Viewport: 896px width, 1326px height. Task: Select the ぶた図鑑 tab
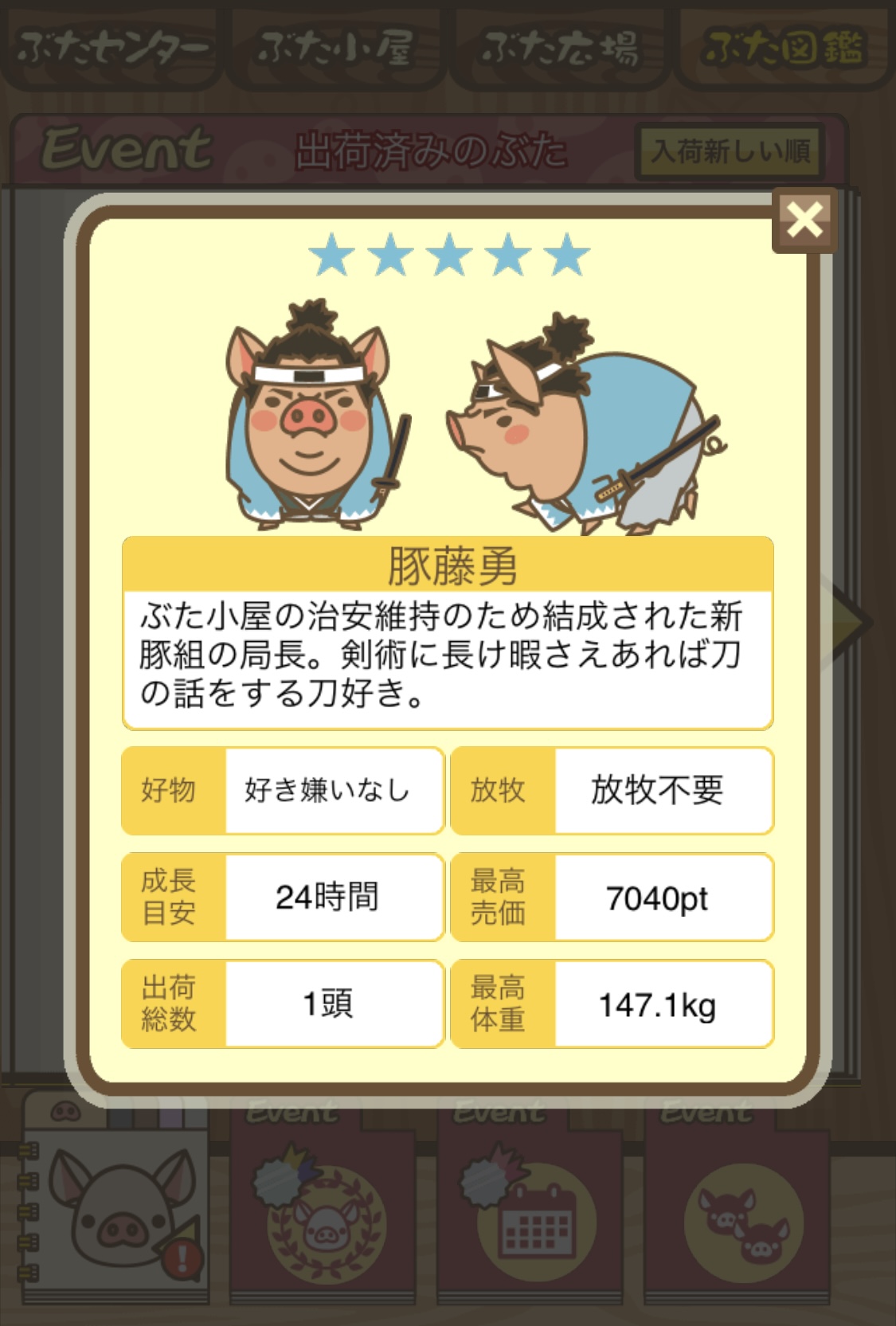pos(784,49)
